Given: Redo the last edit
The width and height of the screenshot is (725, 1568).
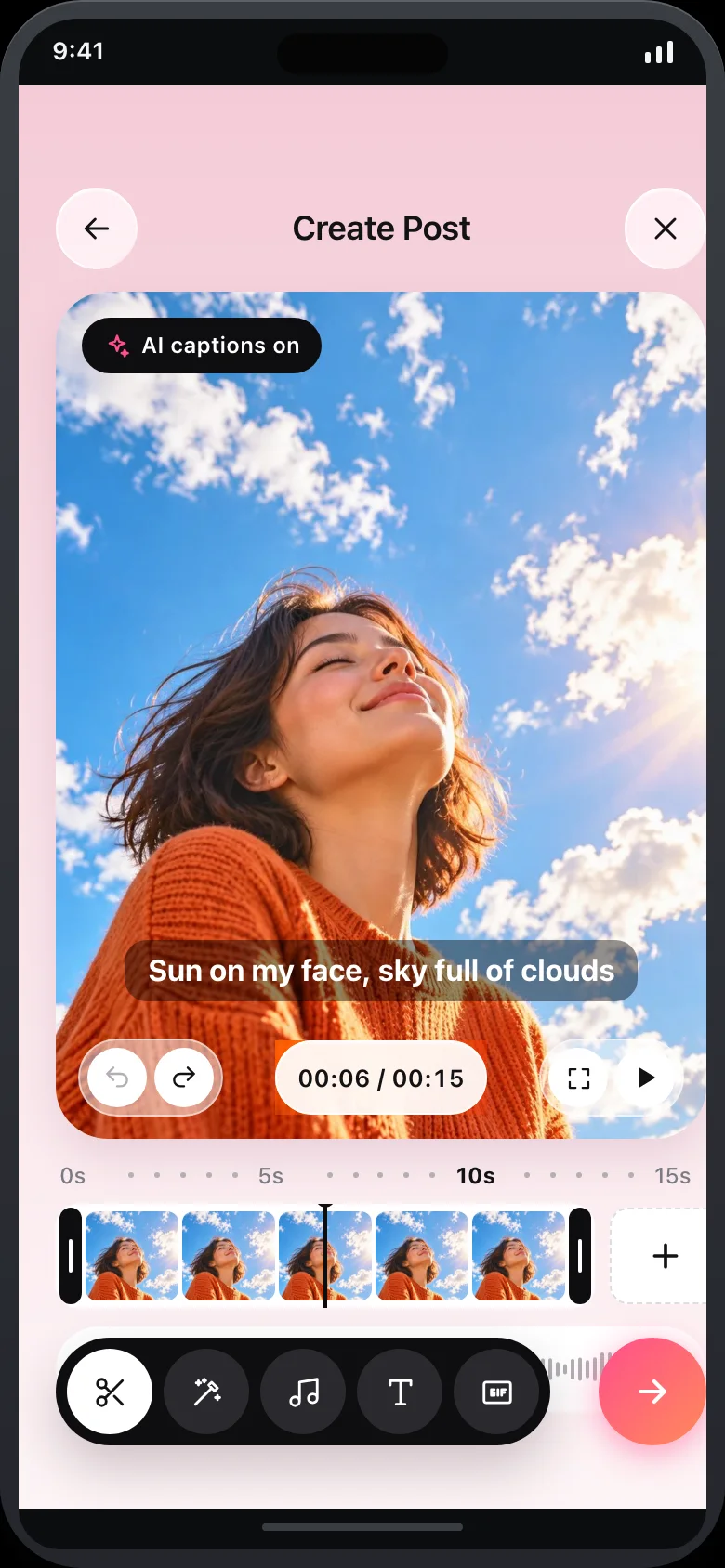Looking at the screenshot, I should (184, 1077).
